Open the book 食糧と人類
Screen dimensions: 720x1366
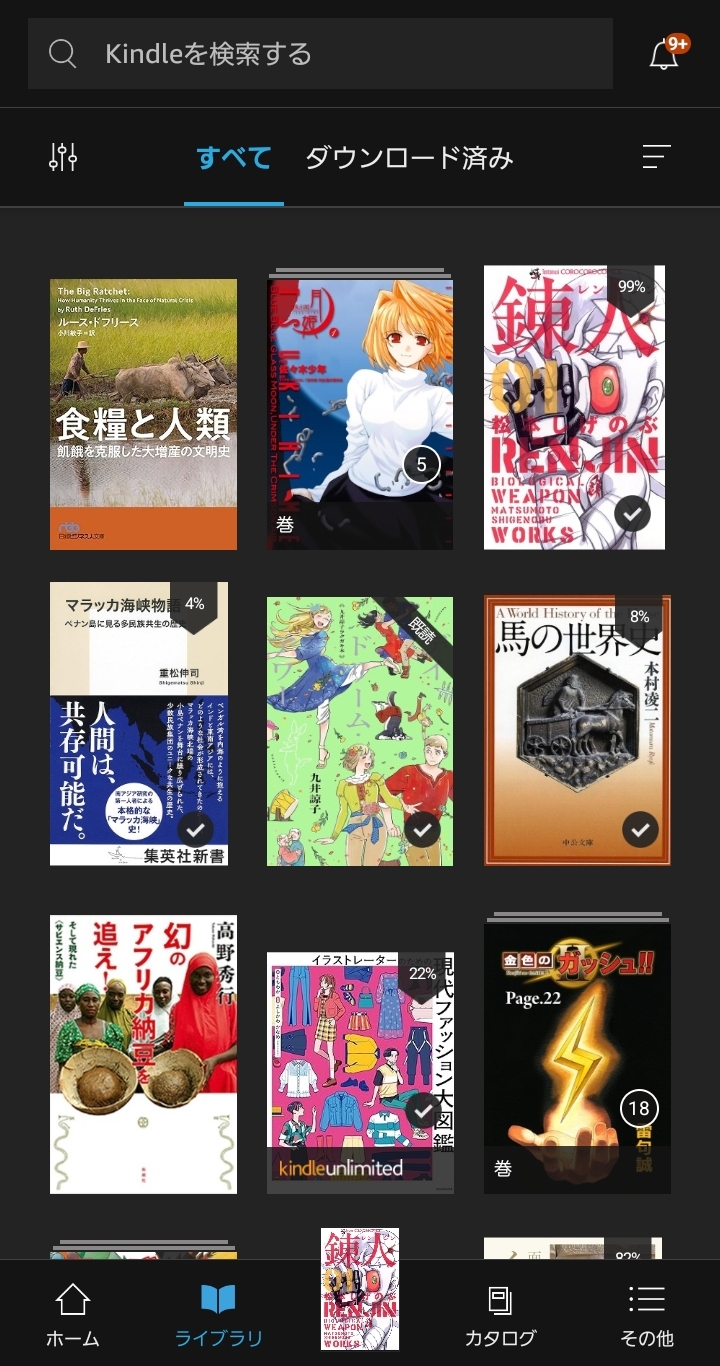click(x=143, y=414)
